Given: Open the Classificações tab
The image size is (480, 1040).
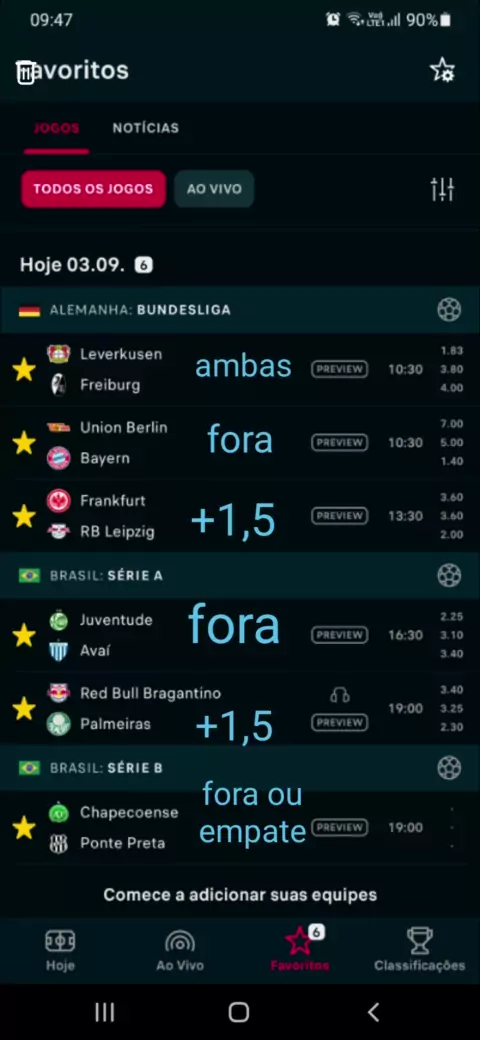Looking at the screenshot, I should pos(420,950).
